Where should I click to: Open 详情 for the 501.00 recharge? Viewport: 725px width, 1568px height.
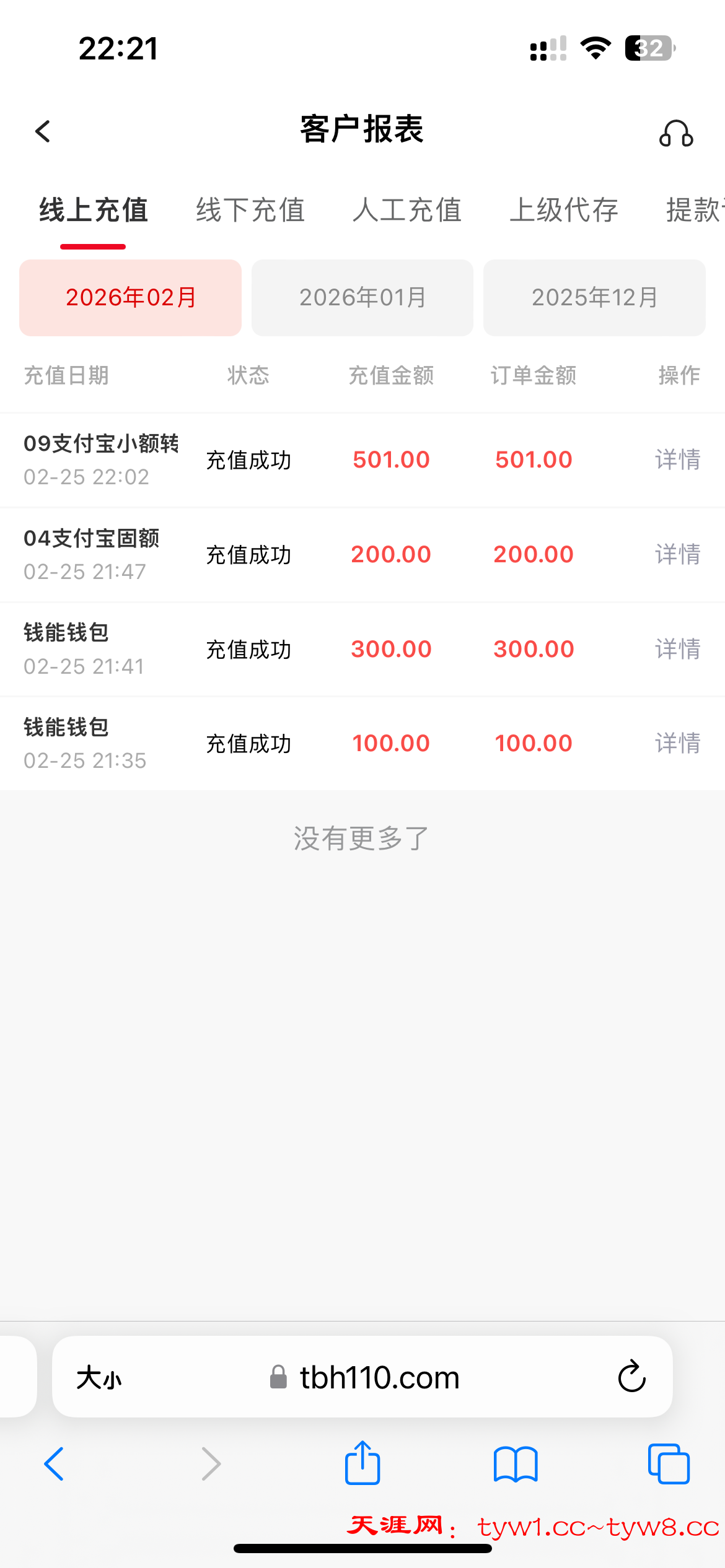(677, 460)
